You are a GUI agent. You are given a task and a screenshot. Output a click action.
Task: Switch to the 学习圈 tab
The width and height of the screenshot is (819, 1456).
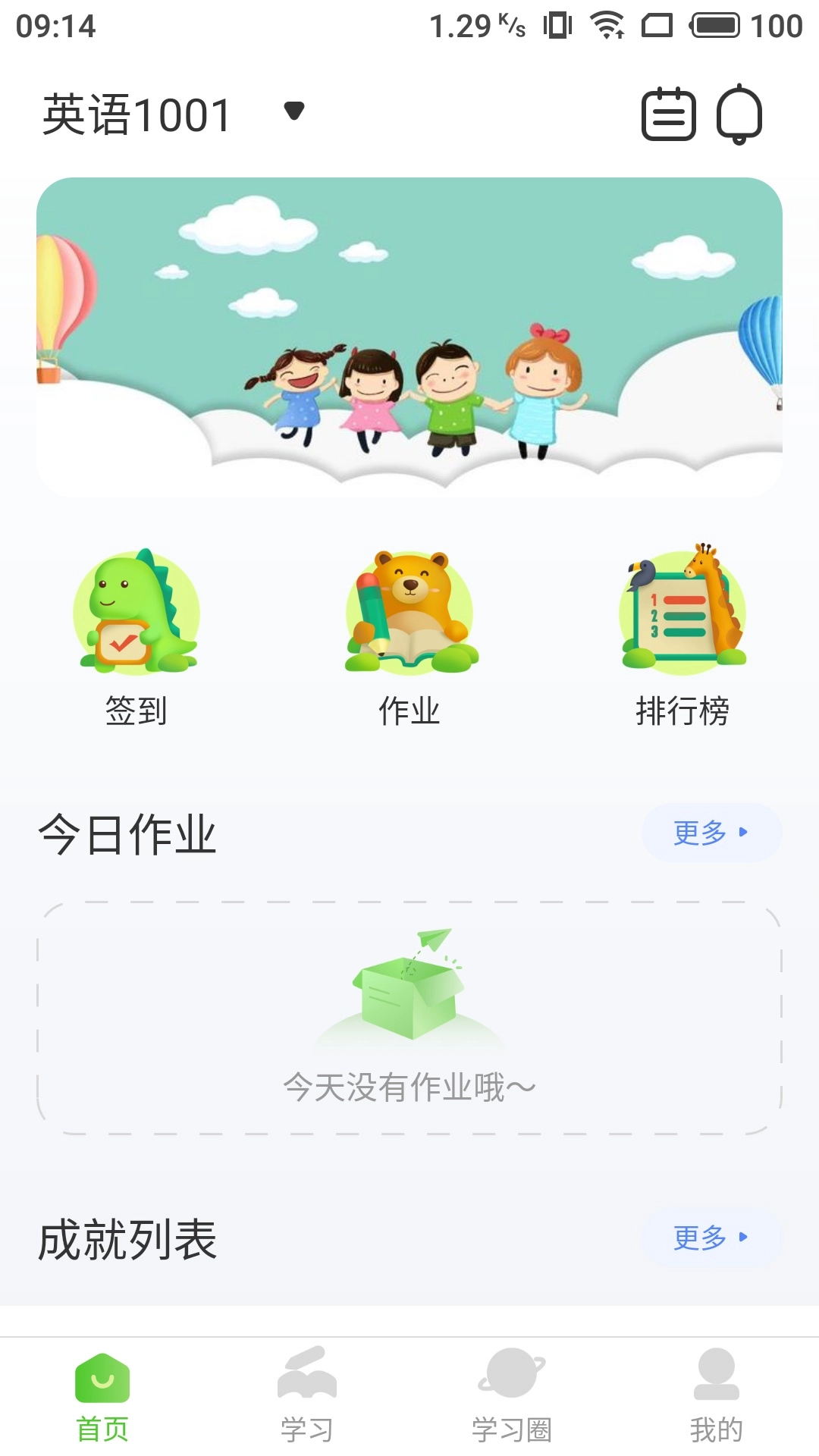(512, 1407)
